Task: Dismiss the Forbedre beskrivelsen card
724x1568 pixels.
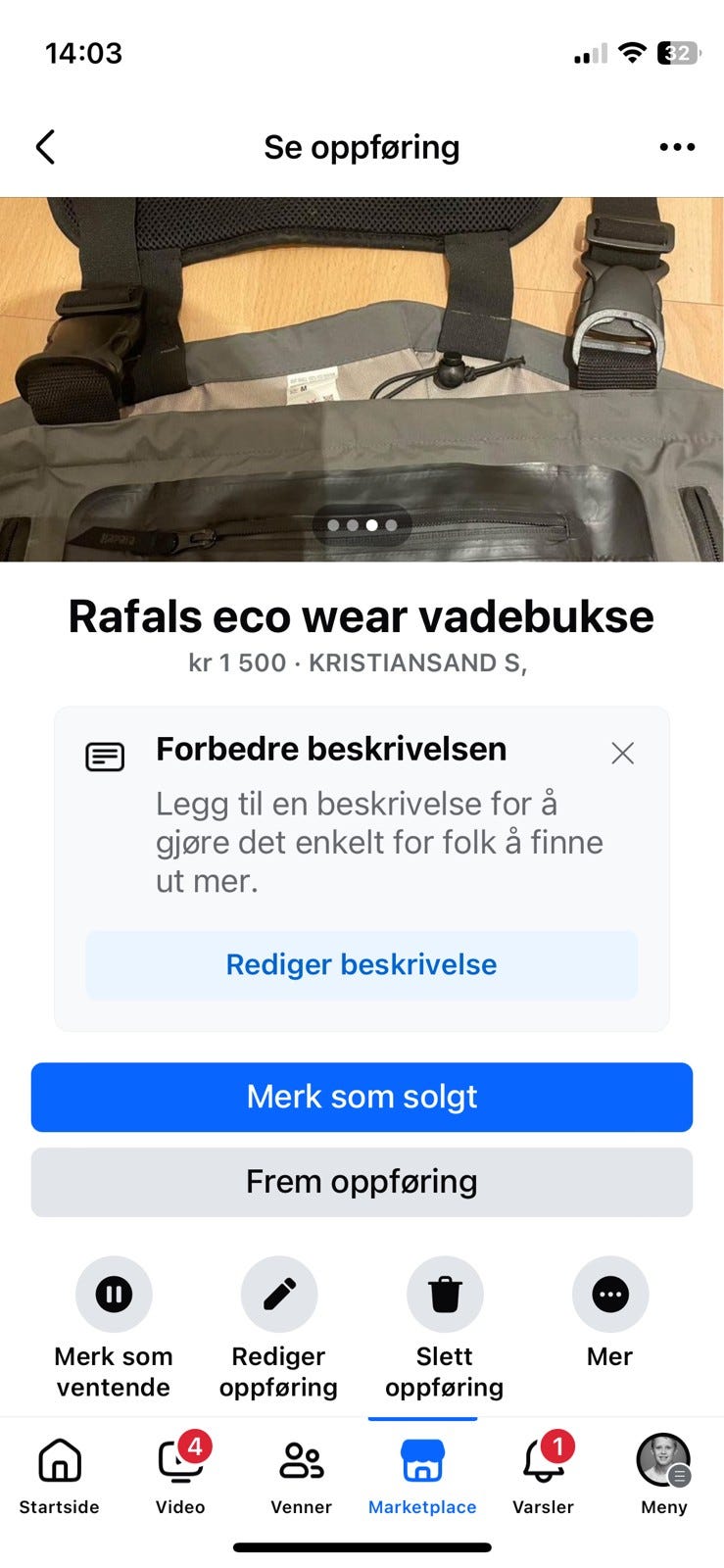Action: point(622,753)
